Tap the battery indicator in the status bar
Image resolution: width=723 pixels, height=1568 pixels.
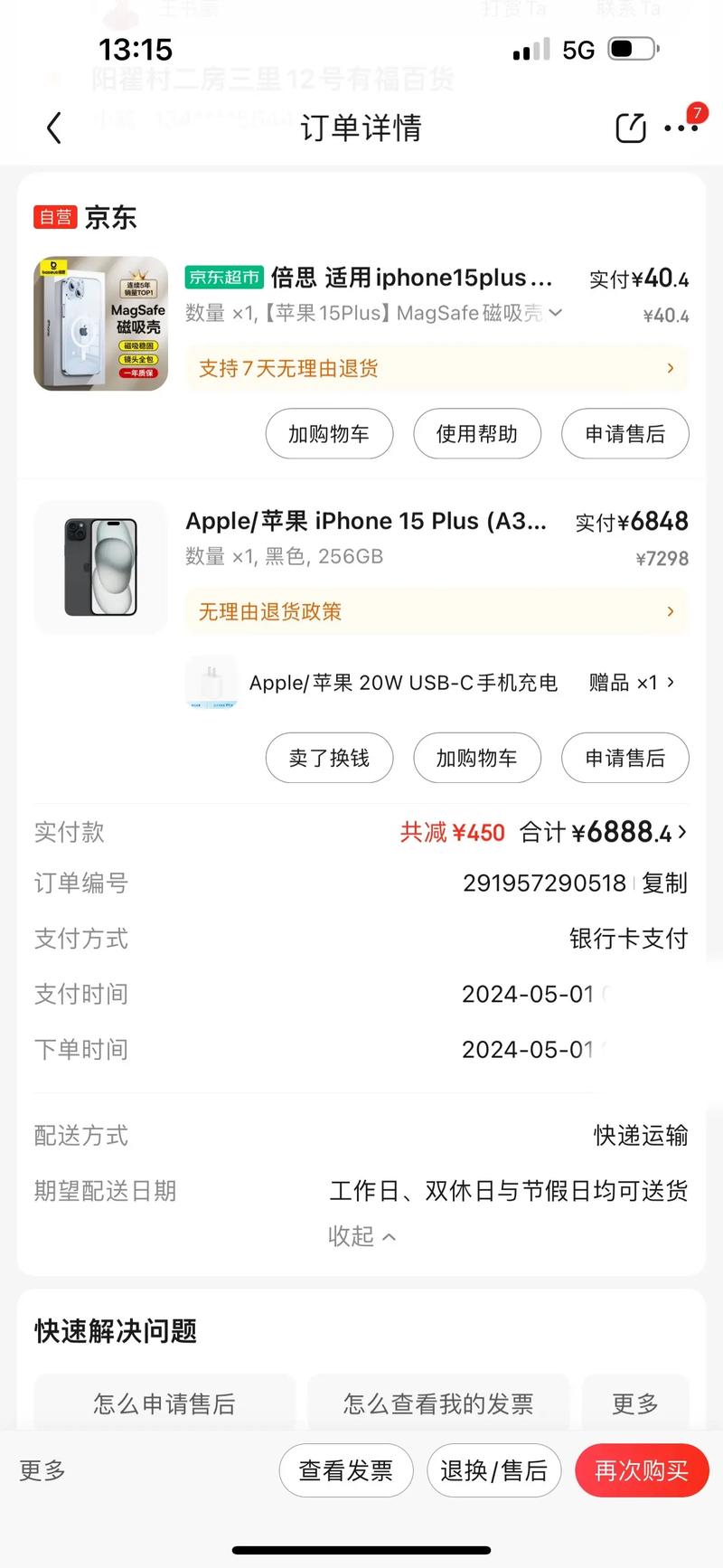tap(634, 51)
